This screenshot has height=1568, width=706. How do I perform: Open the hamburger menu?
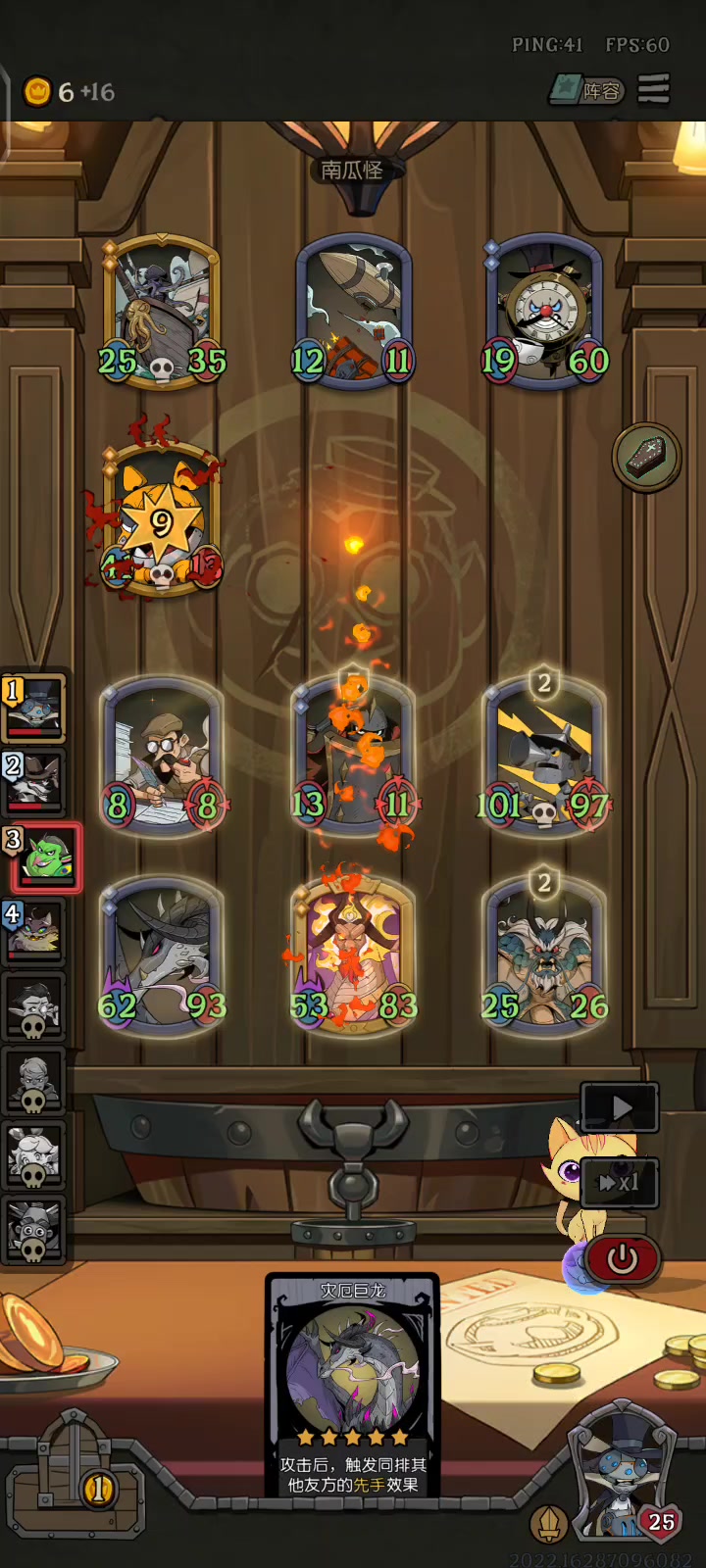pyautogui.click(x=654, y=89)
